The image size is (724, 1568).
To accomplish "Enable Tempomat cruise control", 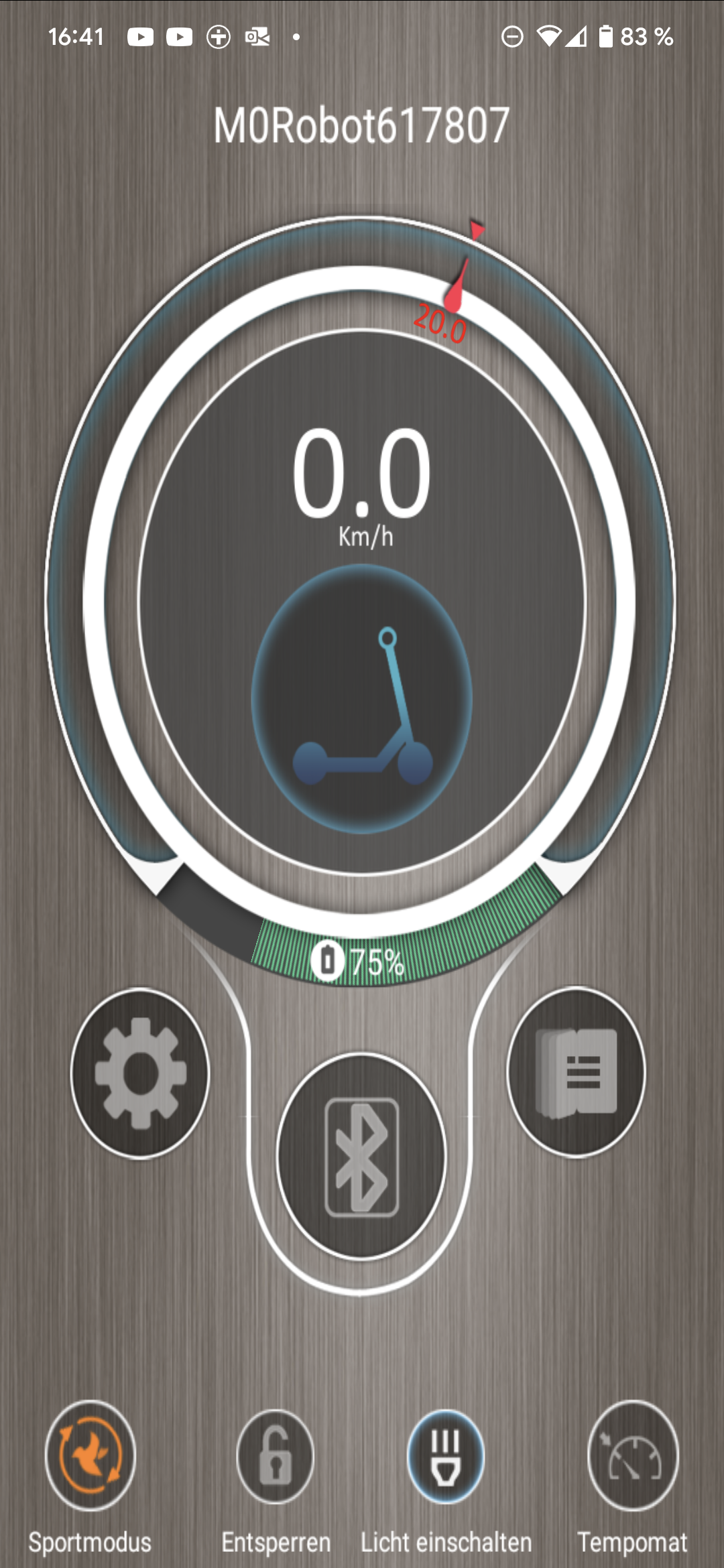I will pyautogui.click(x=633, y=1456).
